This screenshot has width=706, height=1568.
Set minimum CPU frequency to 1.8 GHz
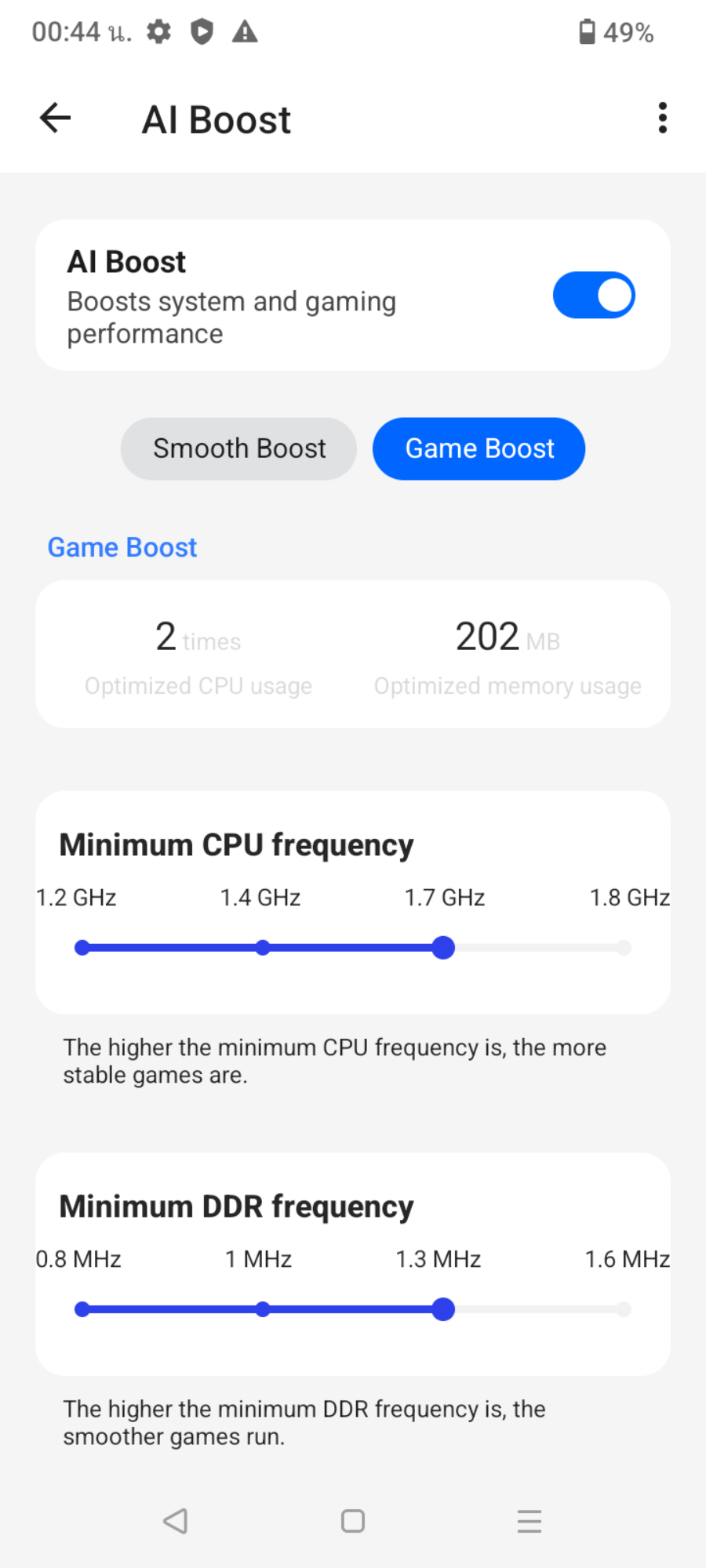click(x=624, y=948)
